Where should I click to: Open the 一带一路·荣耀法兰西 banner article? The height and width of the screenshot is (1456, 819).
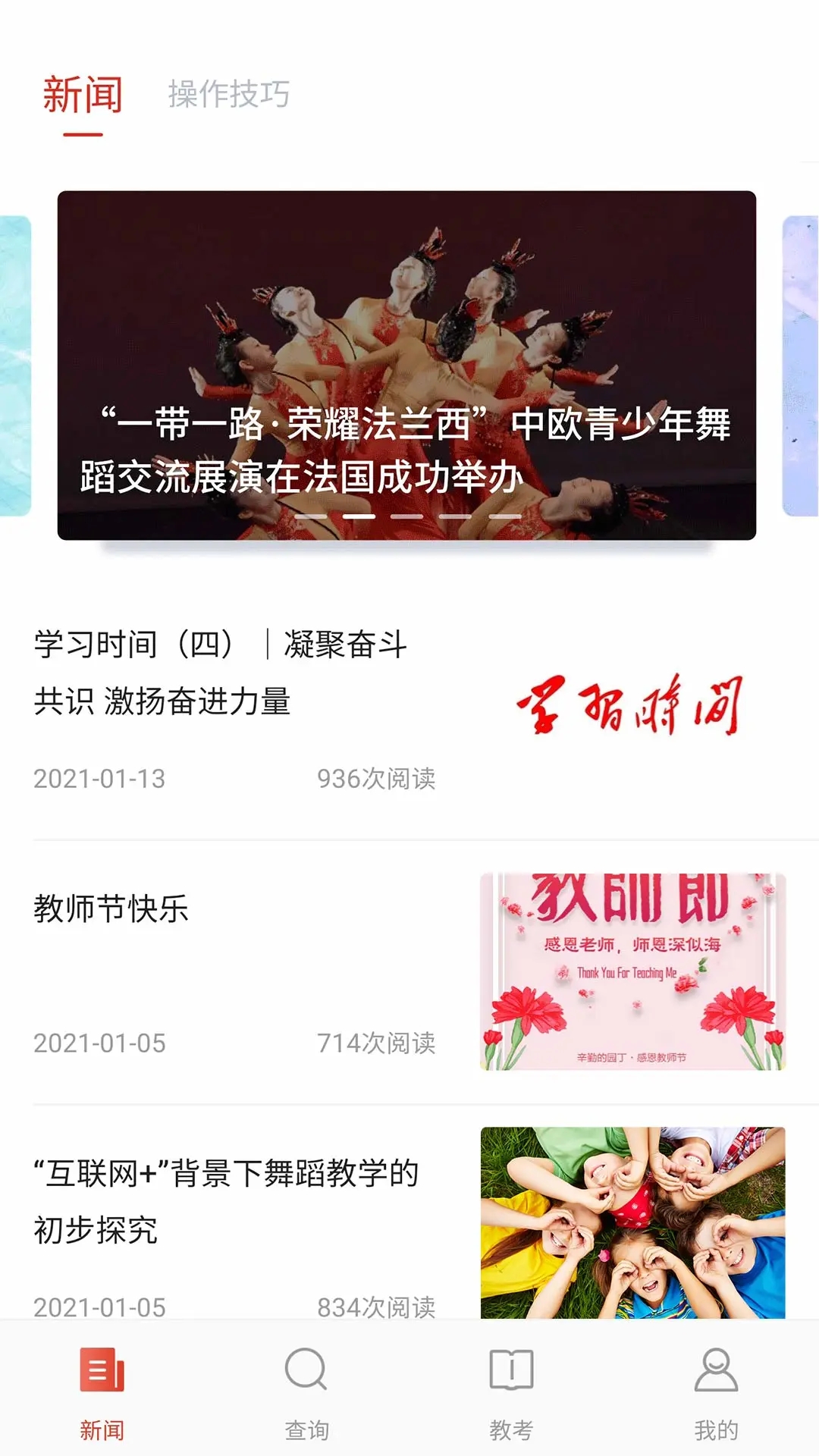(406, 366)
